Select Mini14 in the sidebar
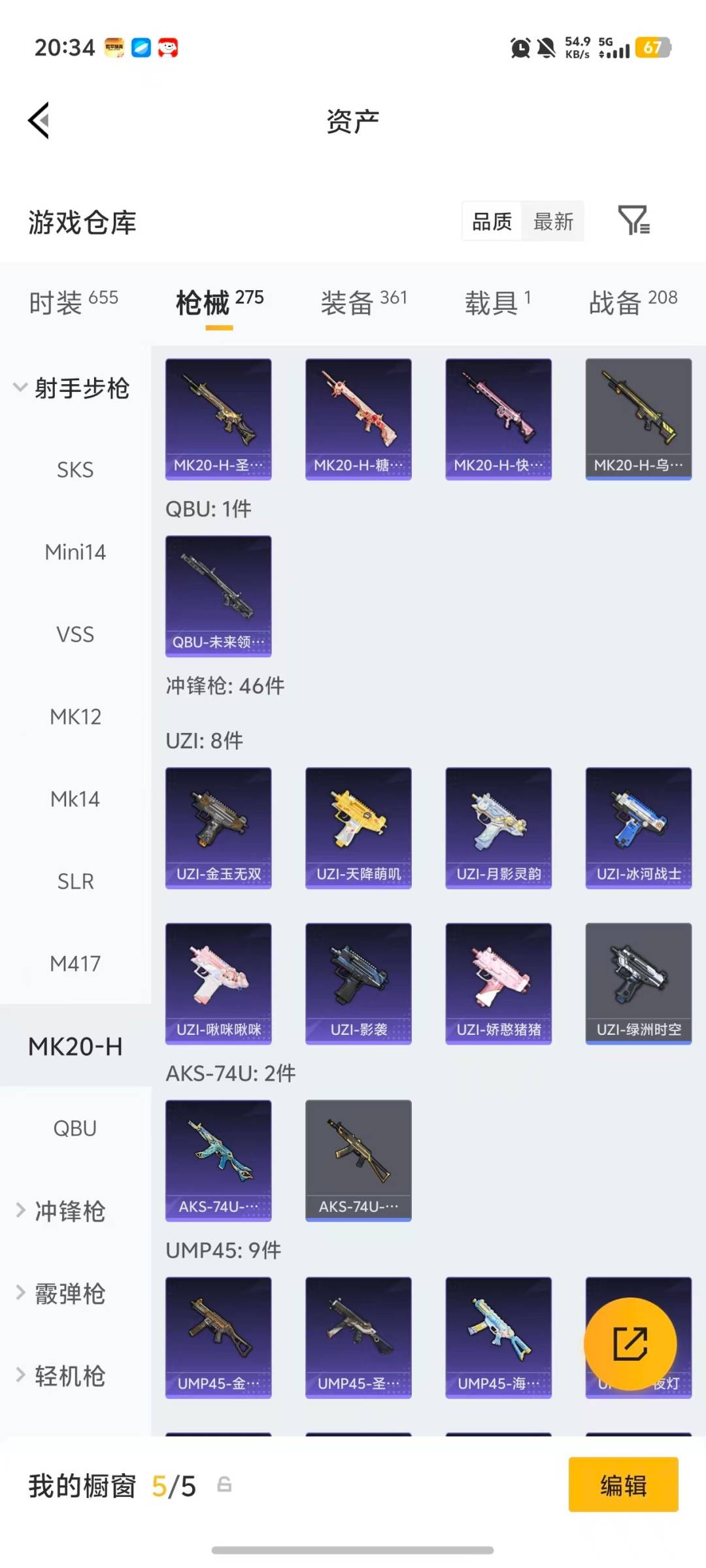 pos(75,552)
